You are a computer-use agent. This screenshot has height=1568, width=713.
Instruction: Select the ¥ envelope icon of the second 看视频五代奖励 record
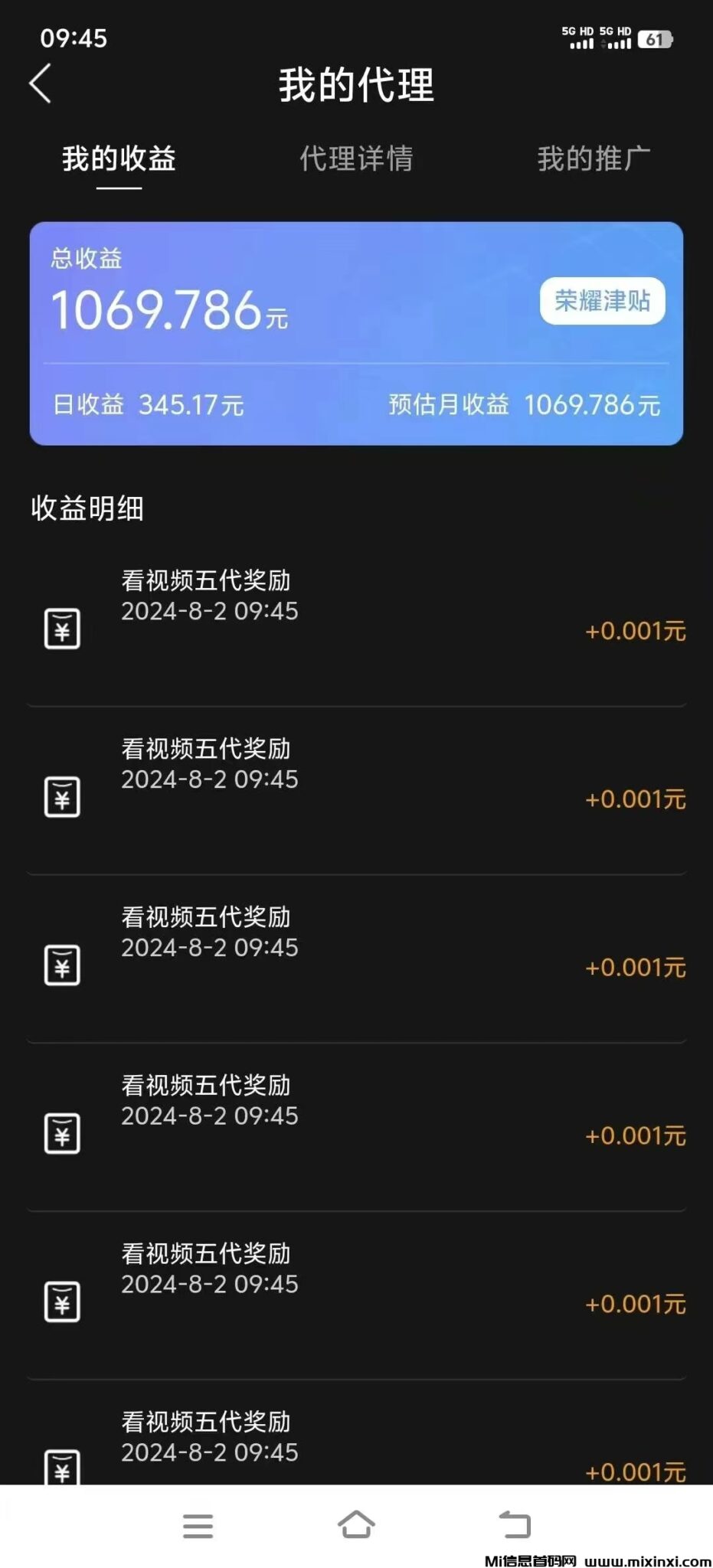tap(64, 796)
